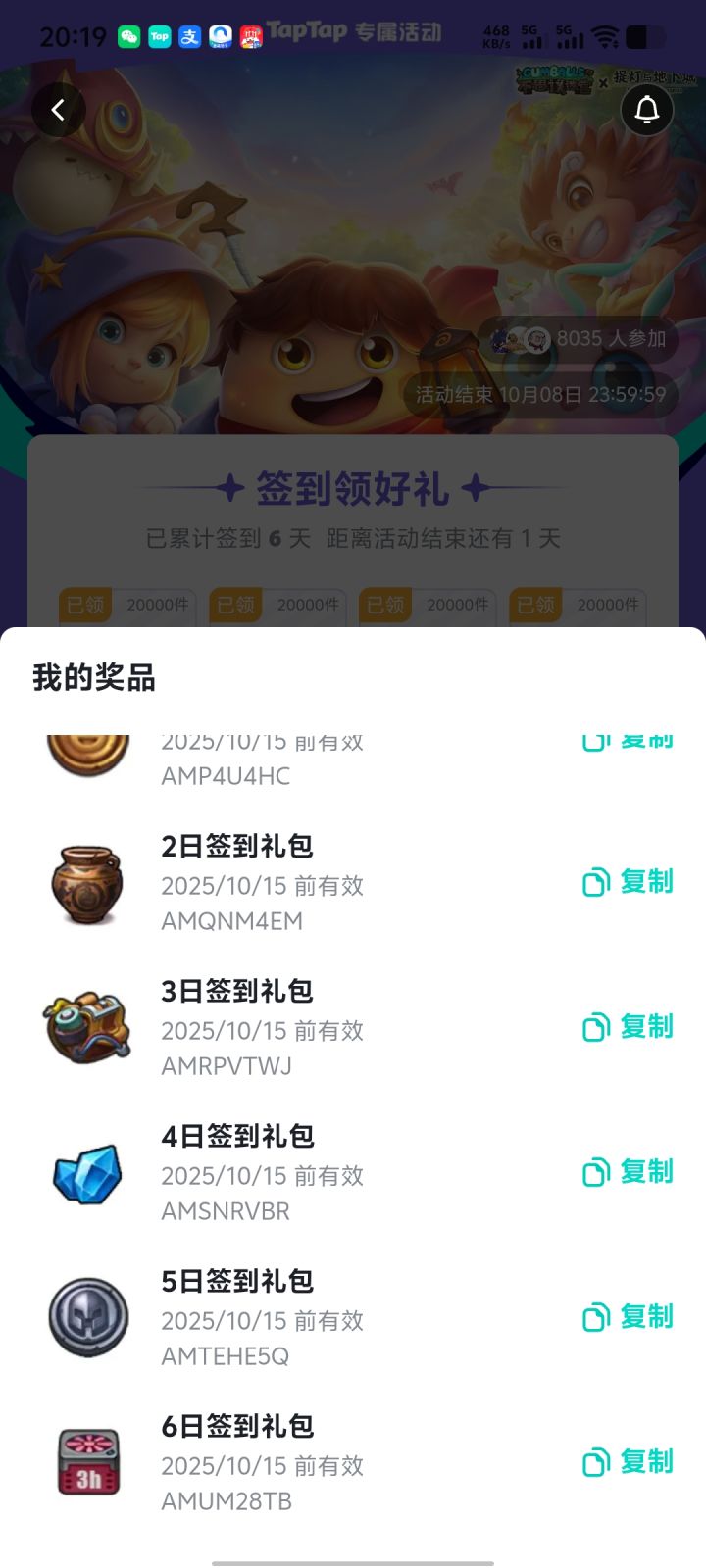Click the first 已领 reward badge
The image size is (706, 1568).
tap(86, 606)
